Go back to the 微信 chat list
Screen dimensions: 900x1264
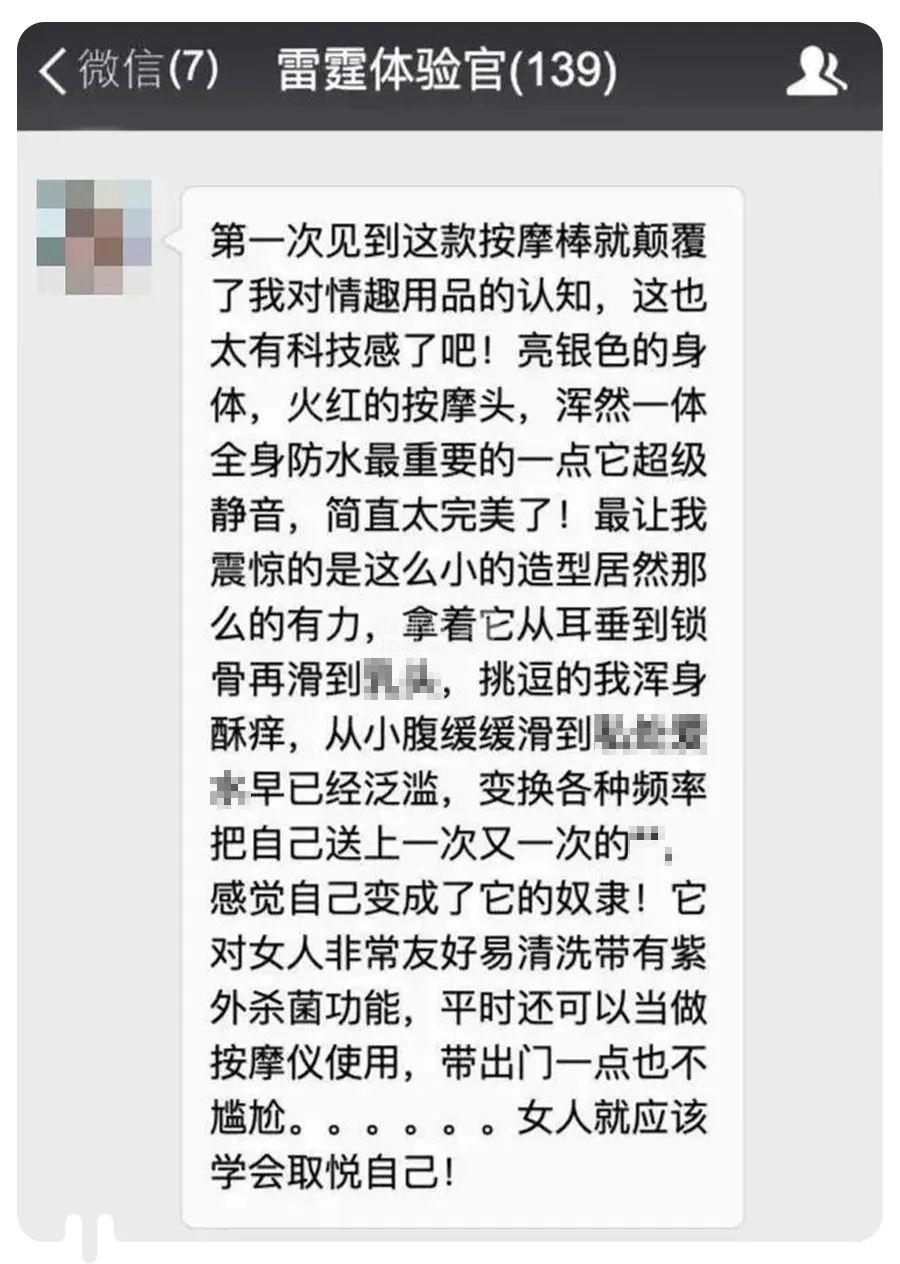click(x=125, y=73)
